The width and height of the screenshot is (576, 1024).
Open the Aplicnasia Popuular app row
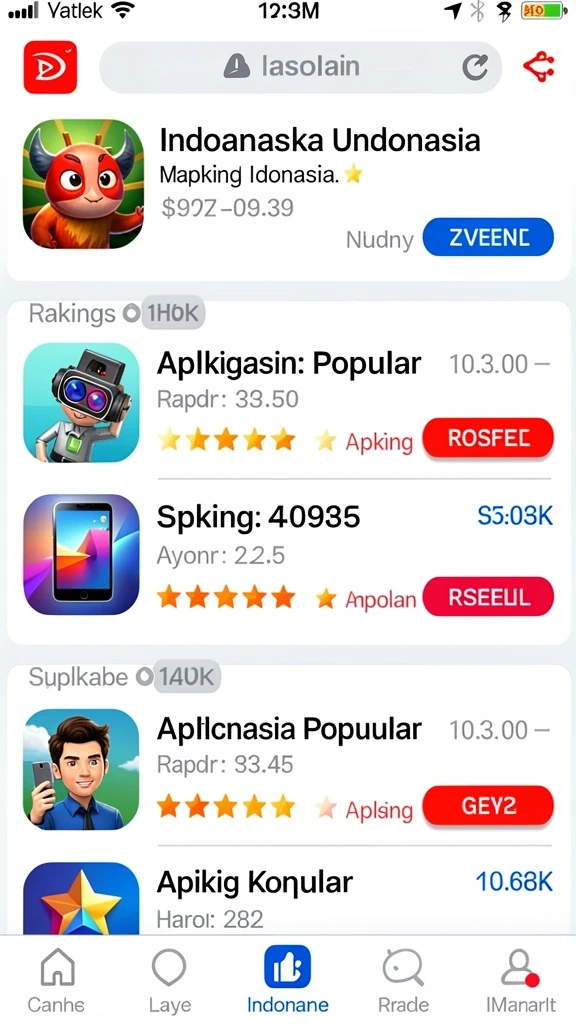point(288,769)
